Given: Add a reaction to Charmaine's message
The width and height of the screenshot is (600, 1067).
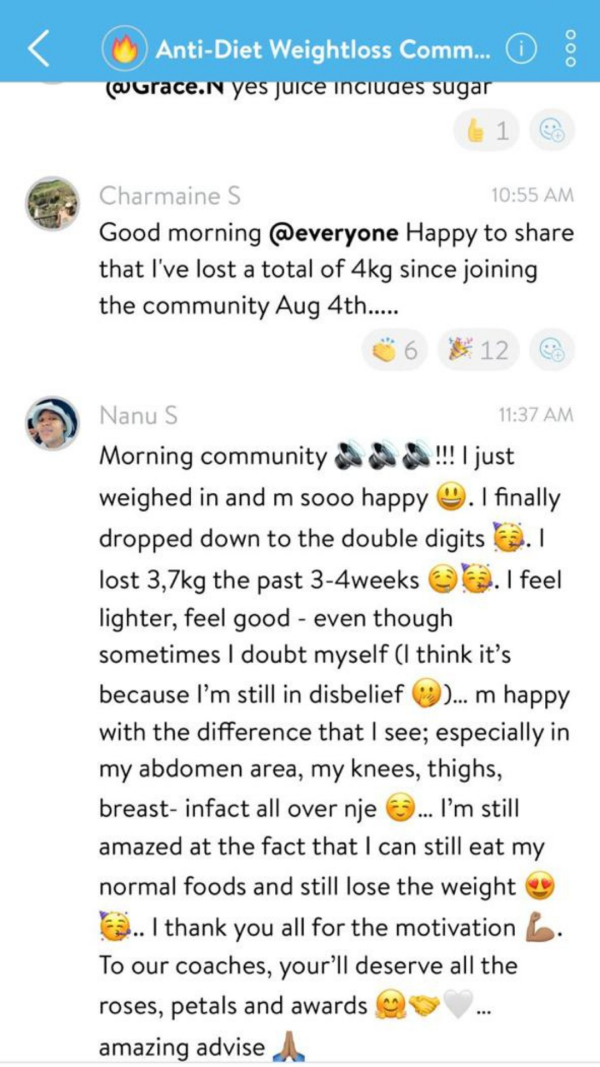Looking at the screenshot, I should tap(551, 350).
